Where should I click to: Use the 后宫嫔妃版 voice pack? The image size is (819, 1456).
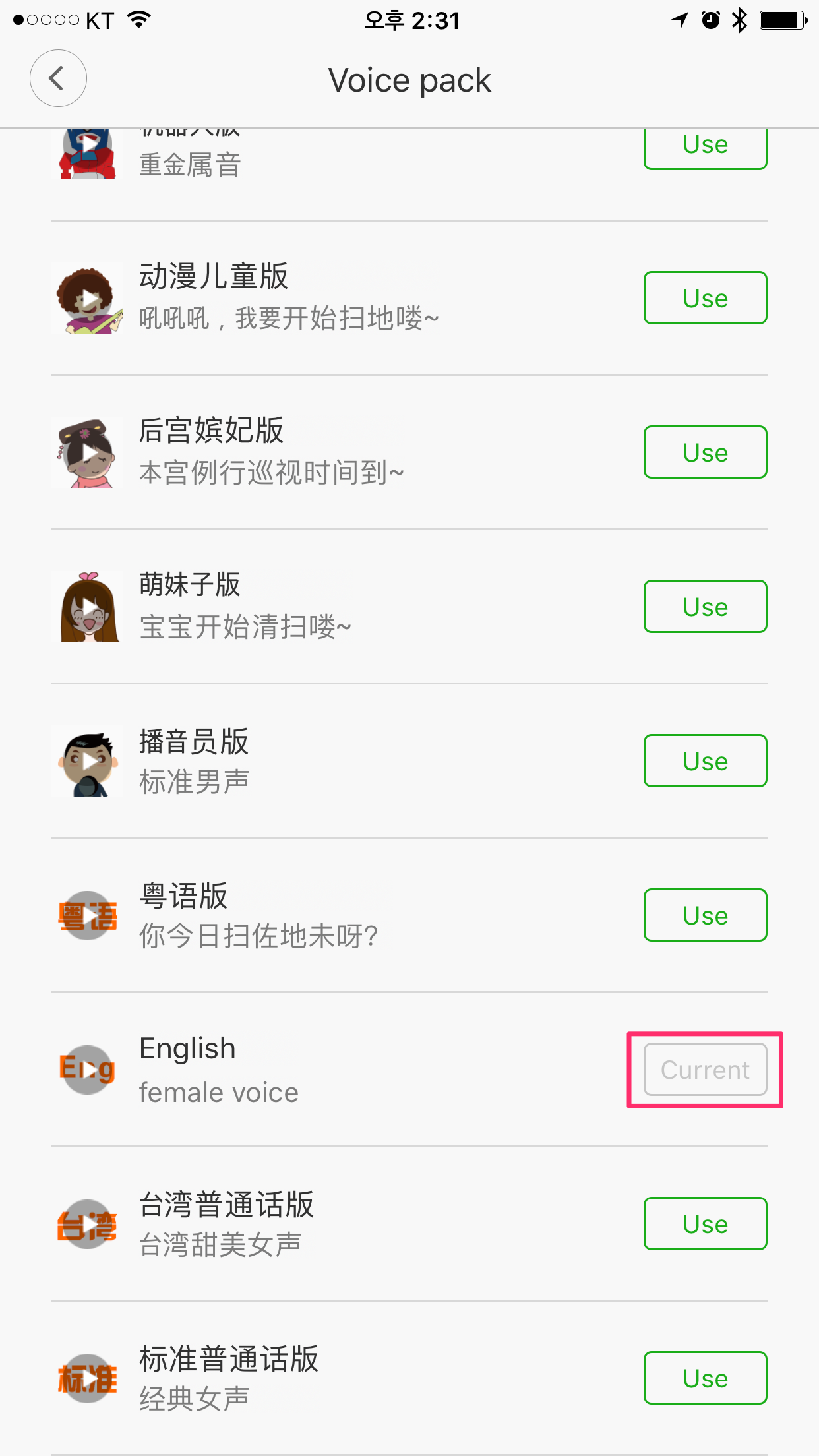tap(705, 452)
